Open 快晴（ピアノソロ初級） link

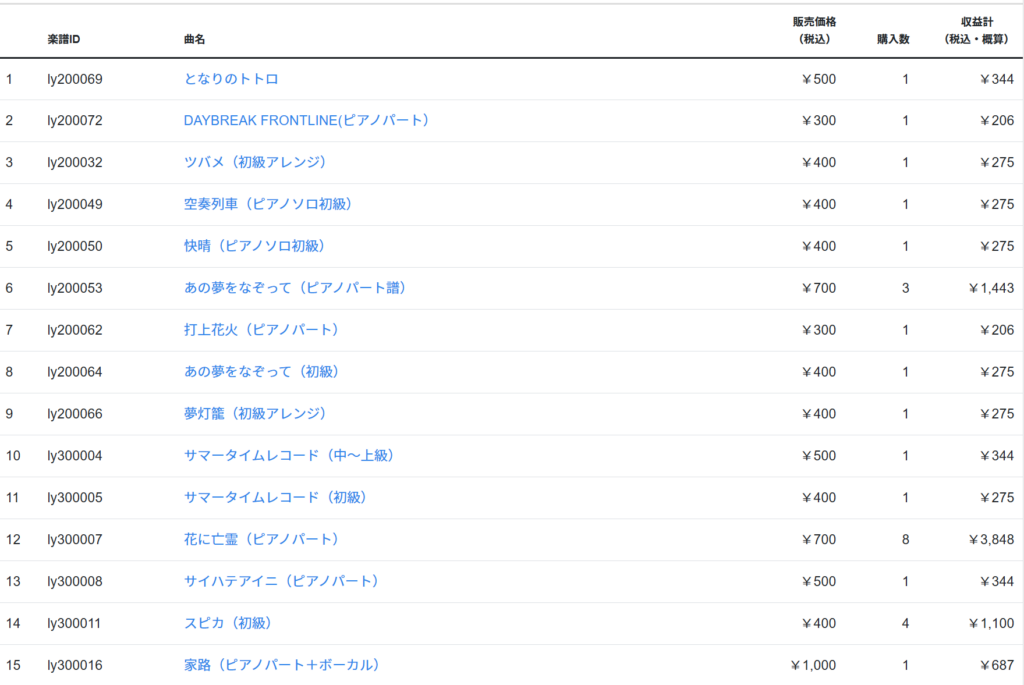point(255,247)
